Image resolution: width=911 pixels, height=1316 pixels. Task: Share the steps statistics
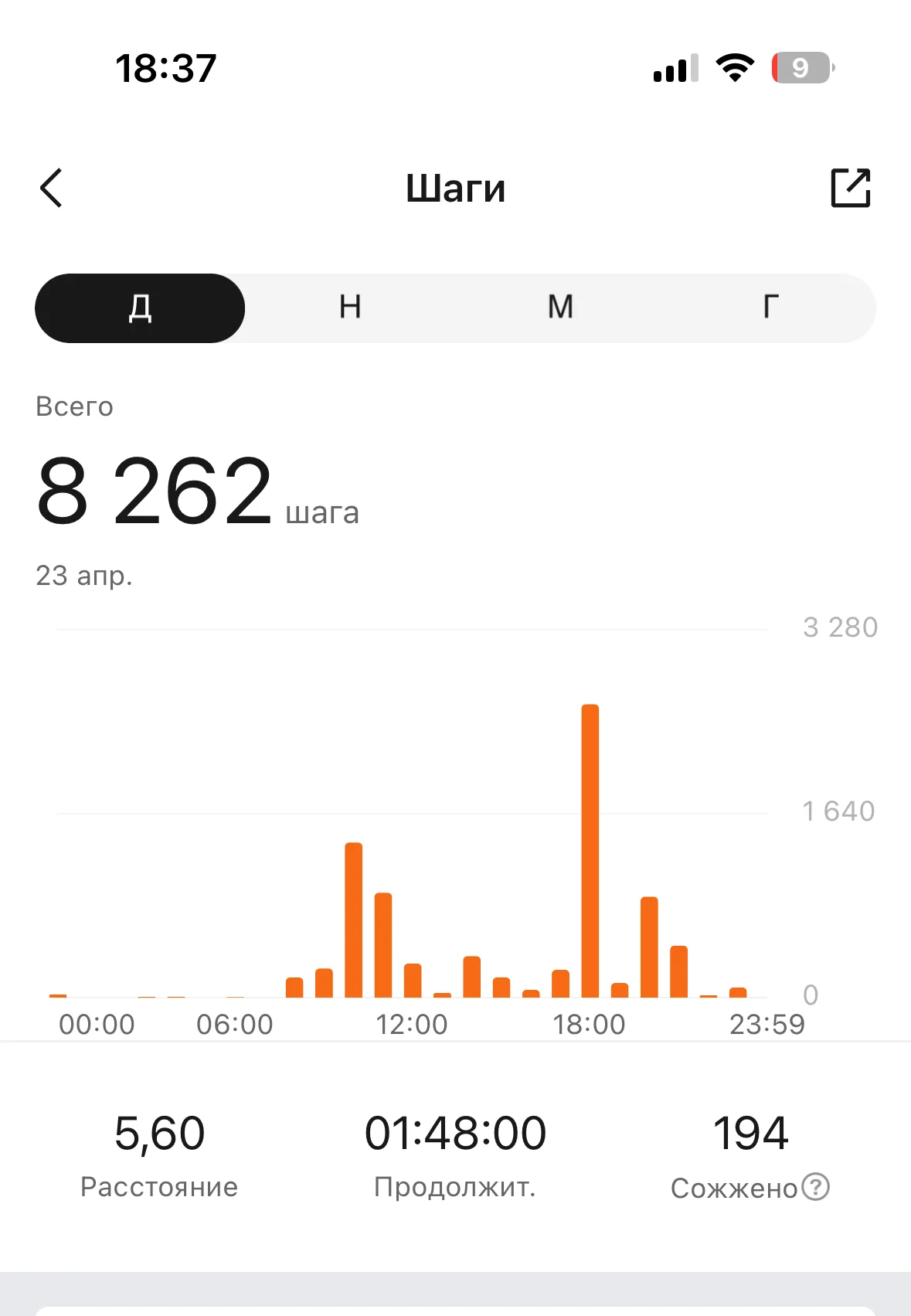click(x=851, y=188)
